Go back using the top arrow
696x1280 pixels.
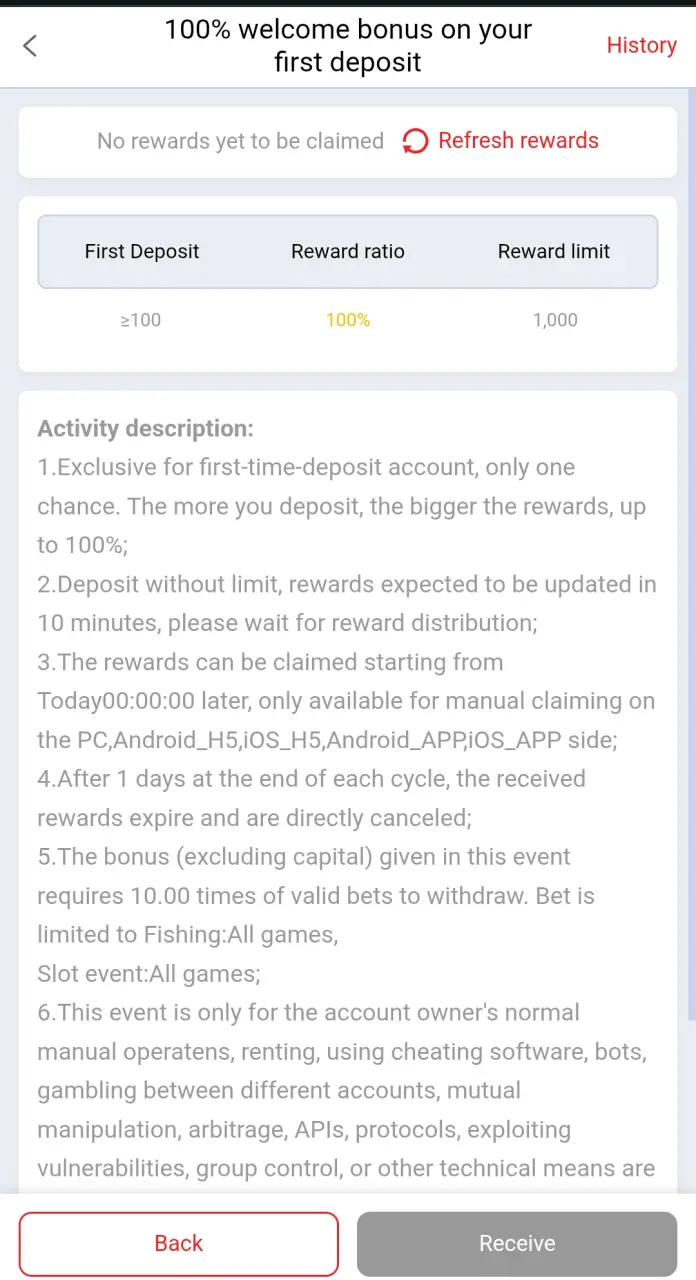tap(30, 45)
